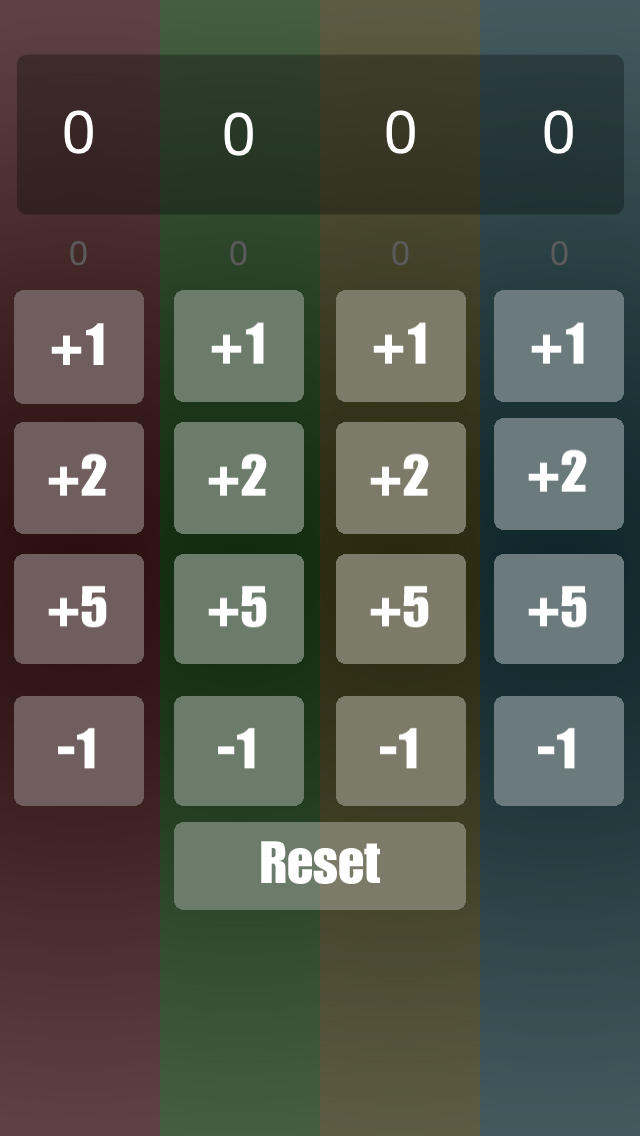Add +1 to the green column score

click(239, 346)
